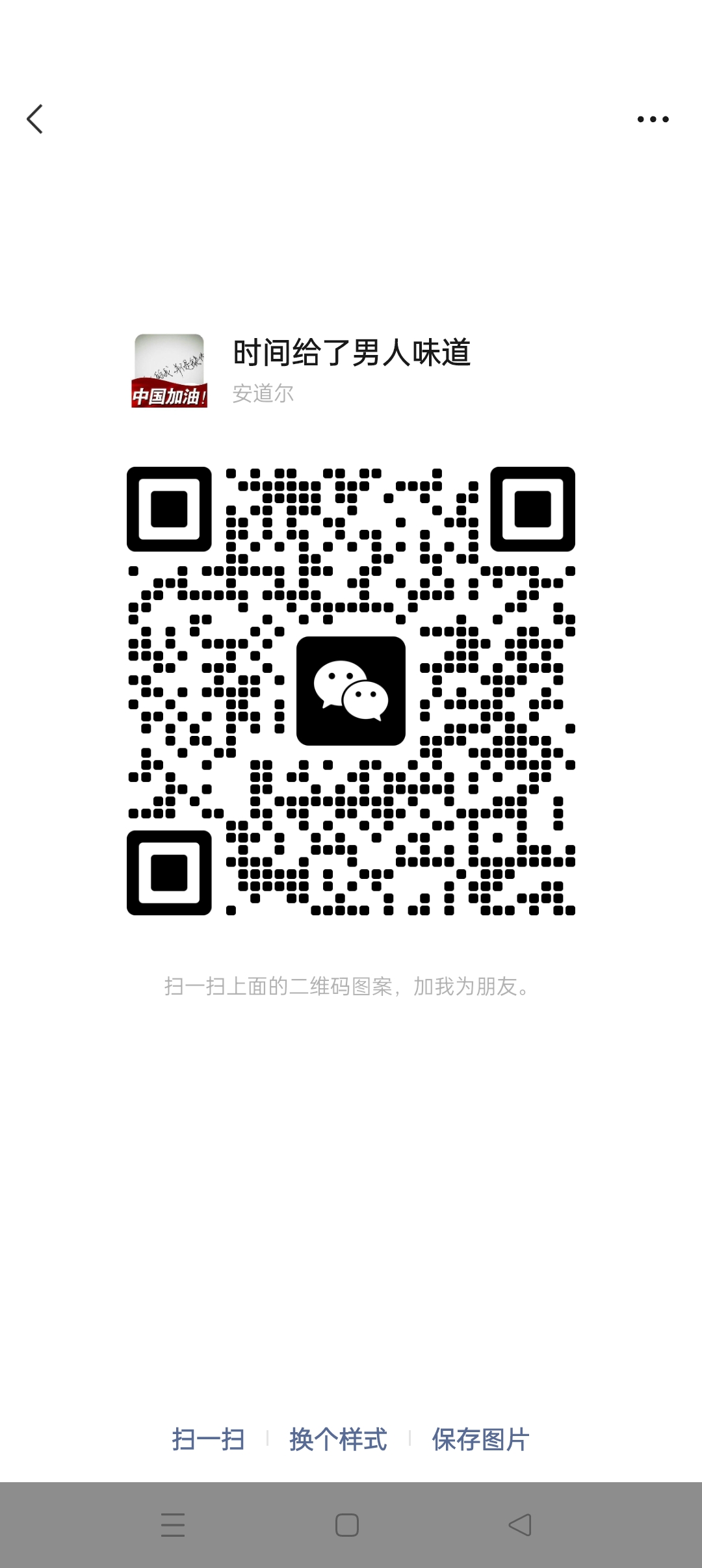Screen dimensions: 702x1568
Task: Go back using the top-left arrow
Action: click(x=35, y=119)
